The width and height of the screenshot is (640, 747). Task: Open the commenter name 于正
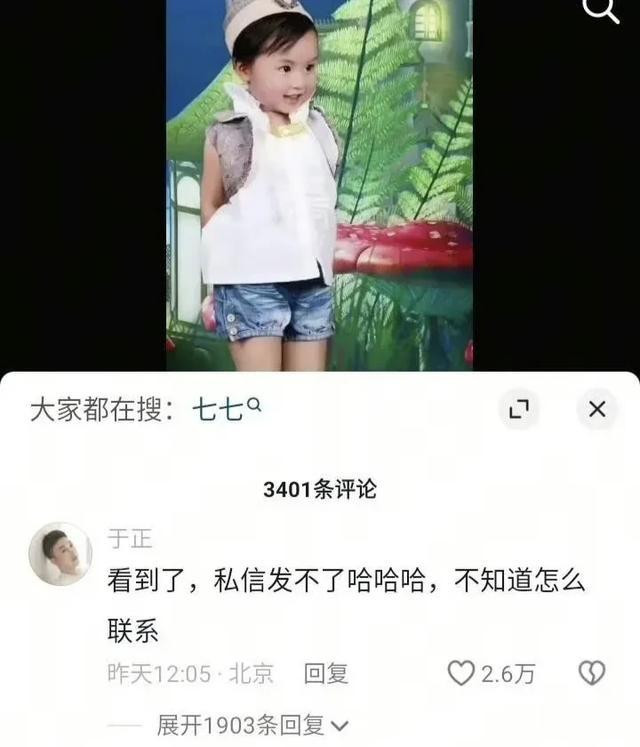pos(130,539)
